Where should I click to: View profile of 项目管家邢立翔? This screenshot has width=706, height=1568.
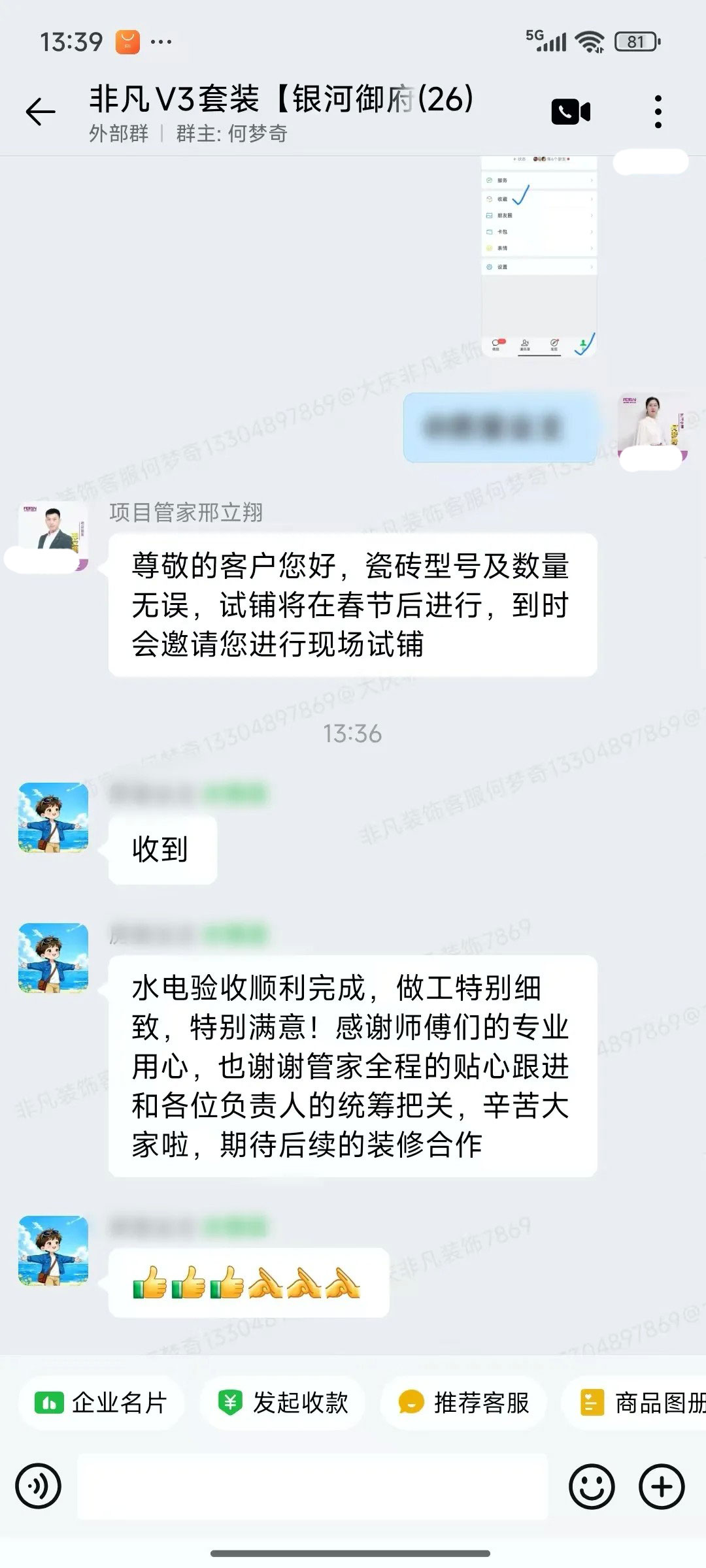click(53, 536)
